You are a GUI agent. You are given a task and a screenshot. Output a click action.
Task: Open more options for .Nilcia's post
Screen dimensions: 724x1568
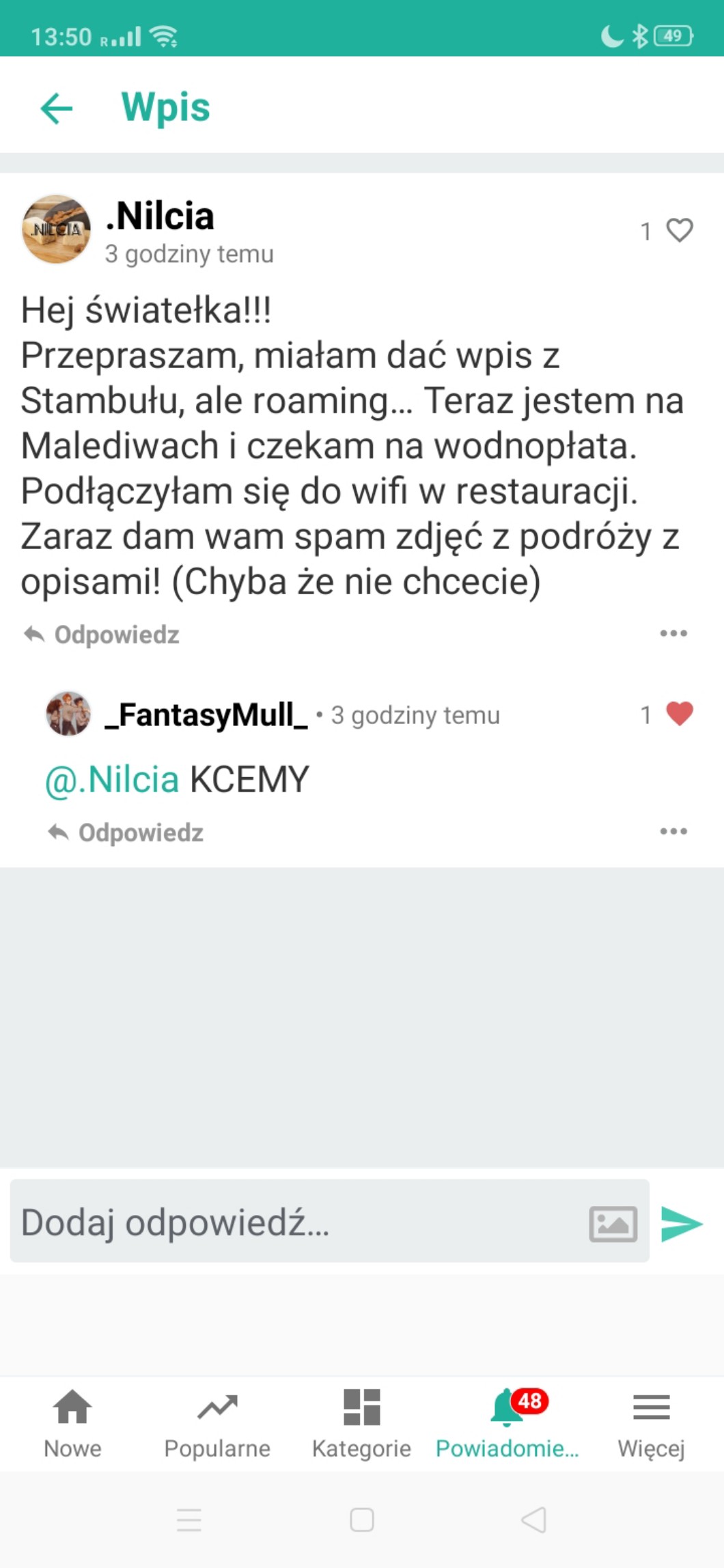coord(673,634)
